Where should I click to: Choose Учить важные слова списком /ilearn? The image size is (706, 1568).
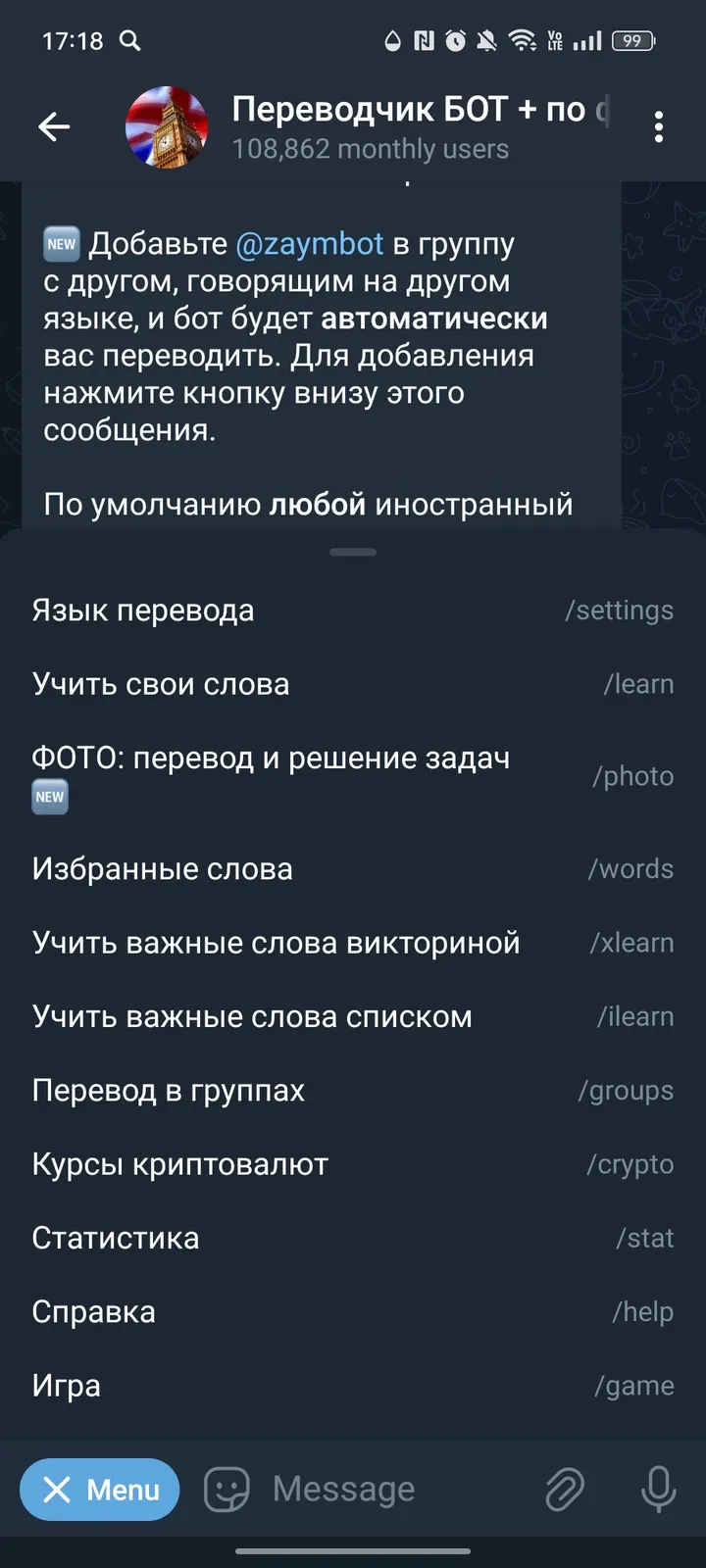[x=353, y=1017]
